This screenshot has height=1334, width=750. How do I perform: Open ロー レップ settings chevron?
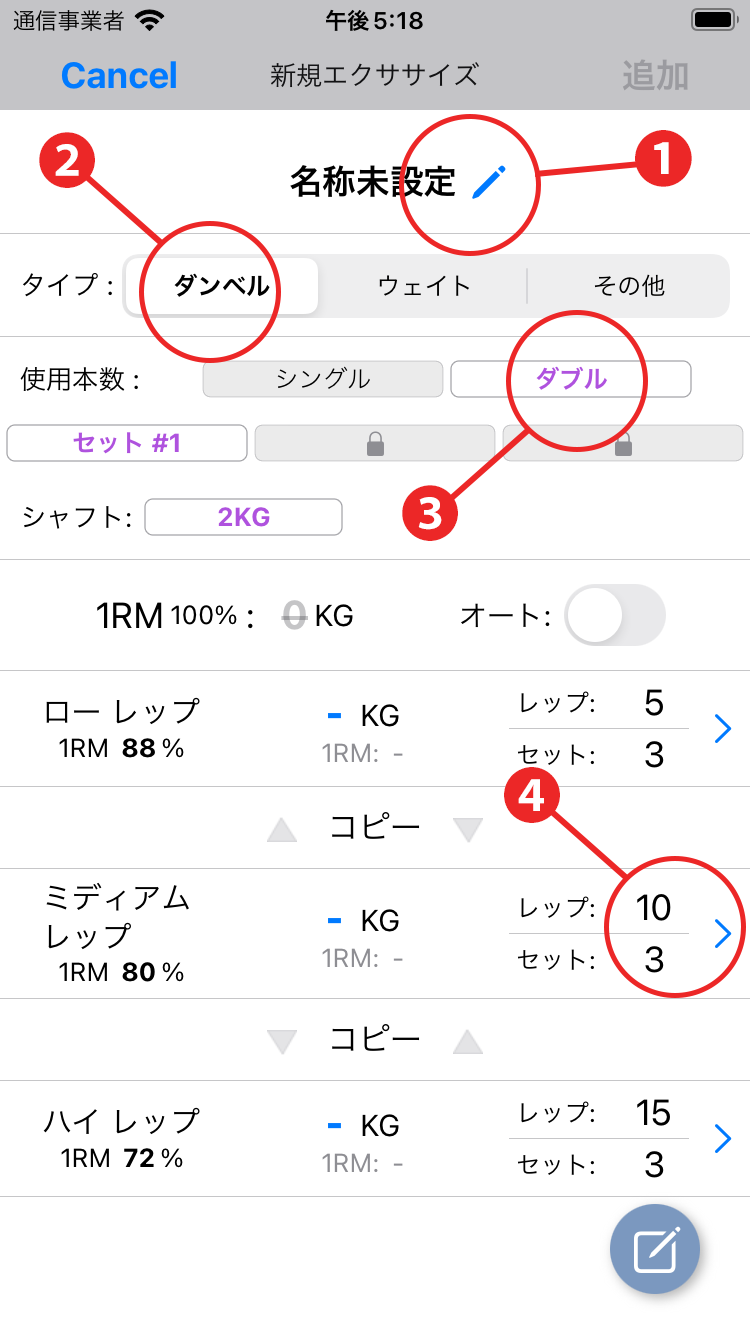pos(724,729)
